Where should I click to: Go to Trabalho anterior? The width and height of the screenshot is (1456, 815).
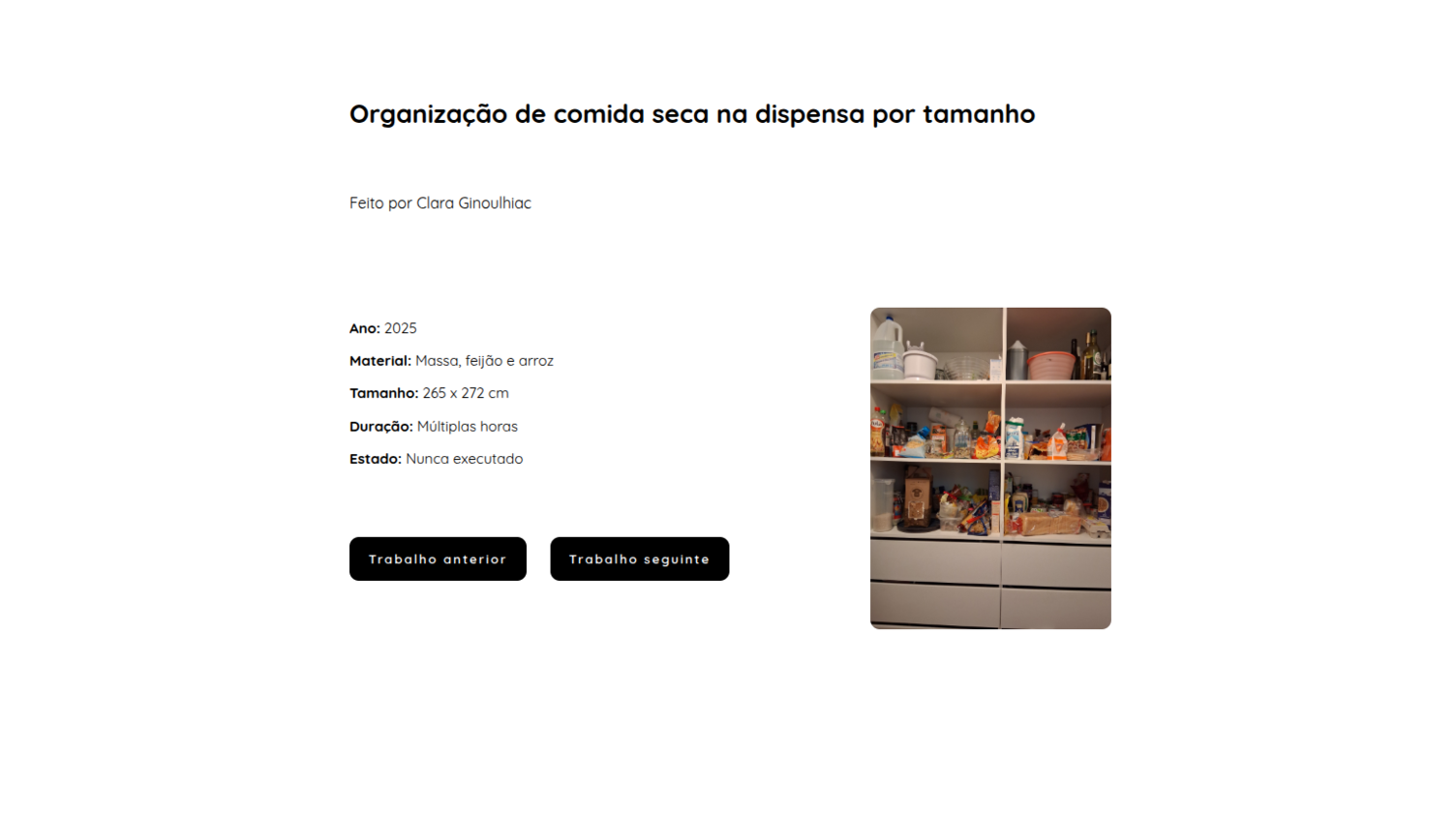coord(438,558)
